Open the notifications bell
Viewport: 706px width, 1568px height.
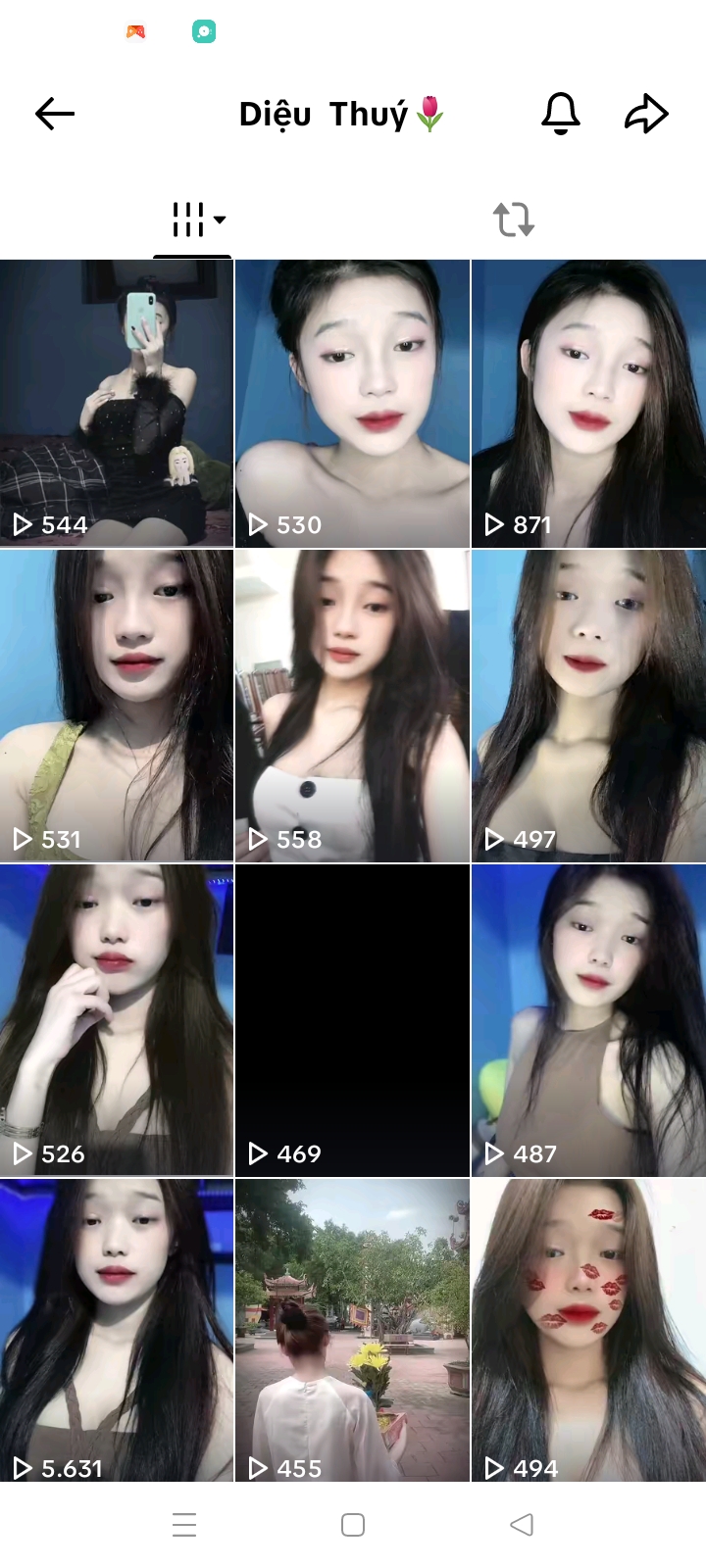561,114
